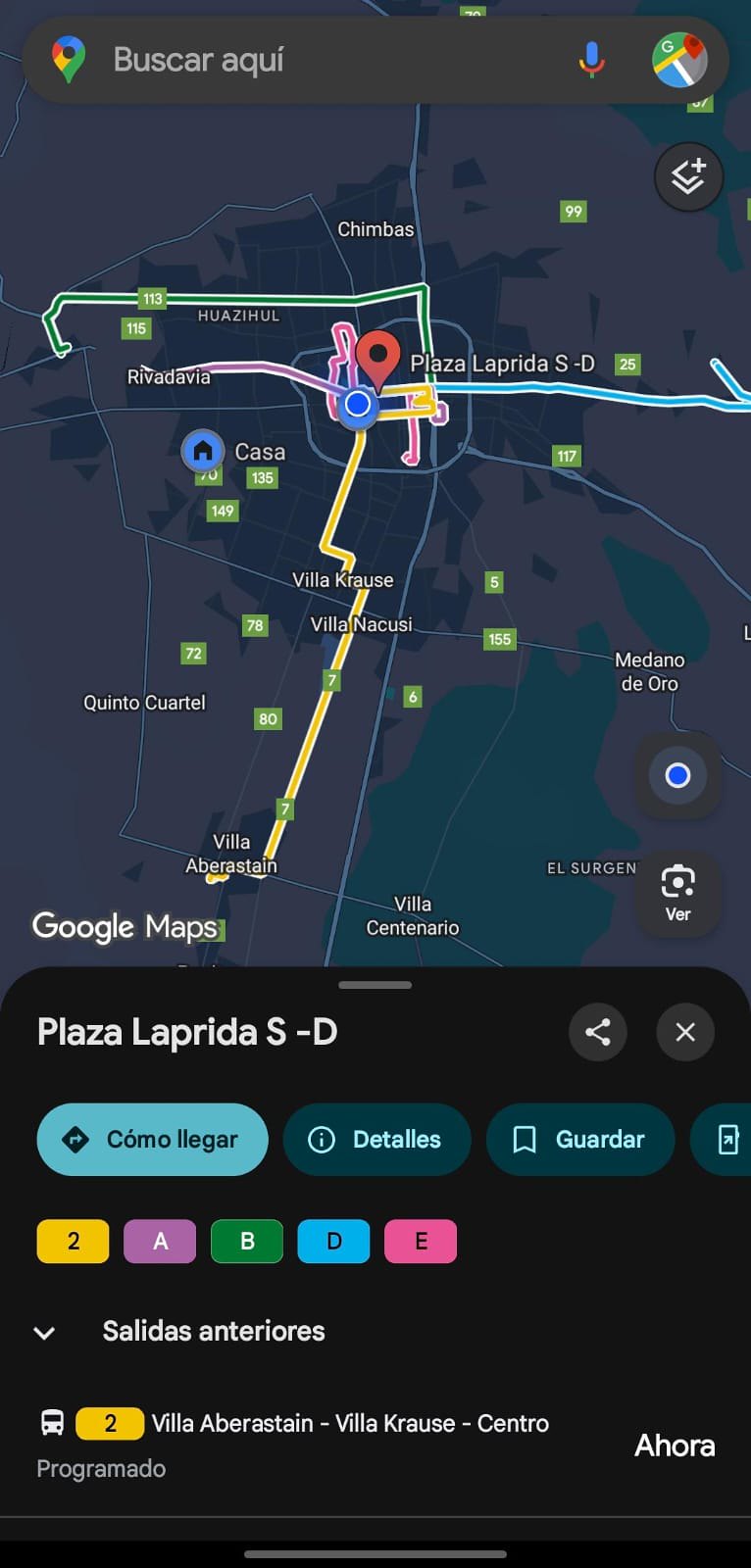
Task: Save this place with Guardar
Action: (579, 1139)
